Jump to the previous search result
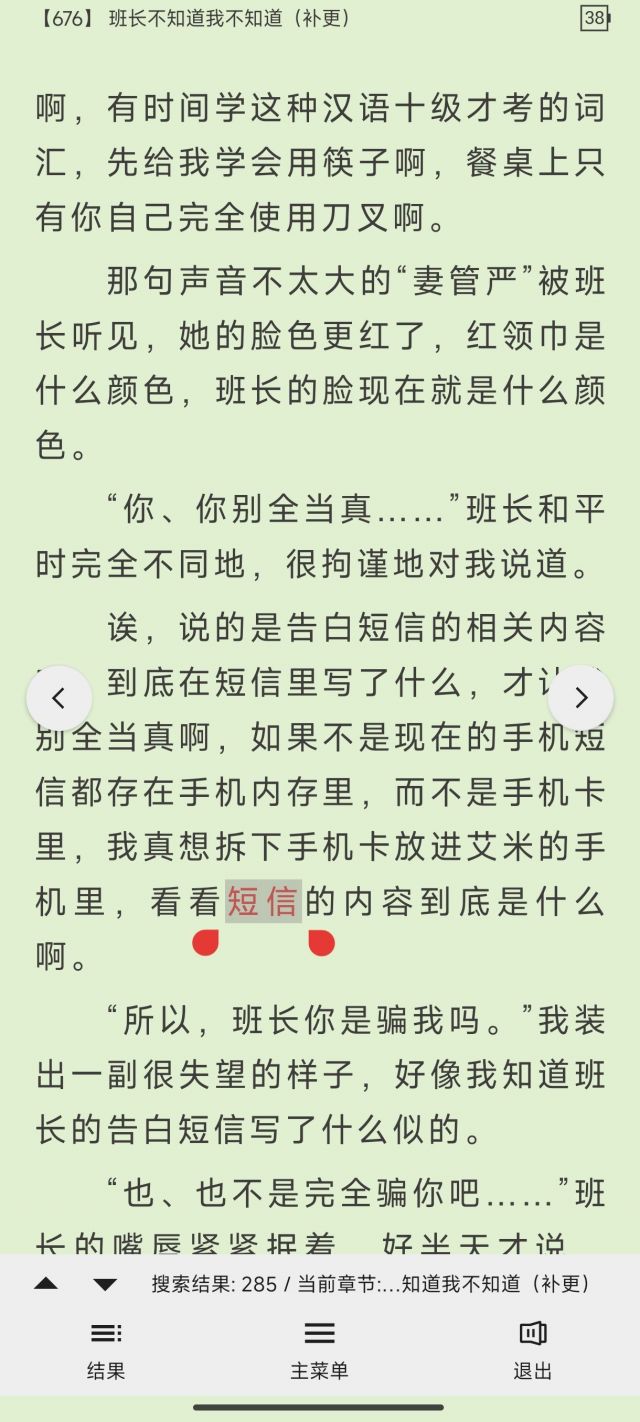 pos(46,1284)
